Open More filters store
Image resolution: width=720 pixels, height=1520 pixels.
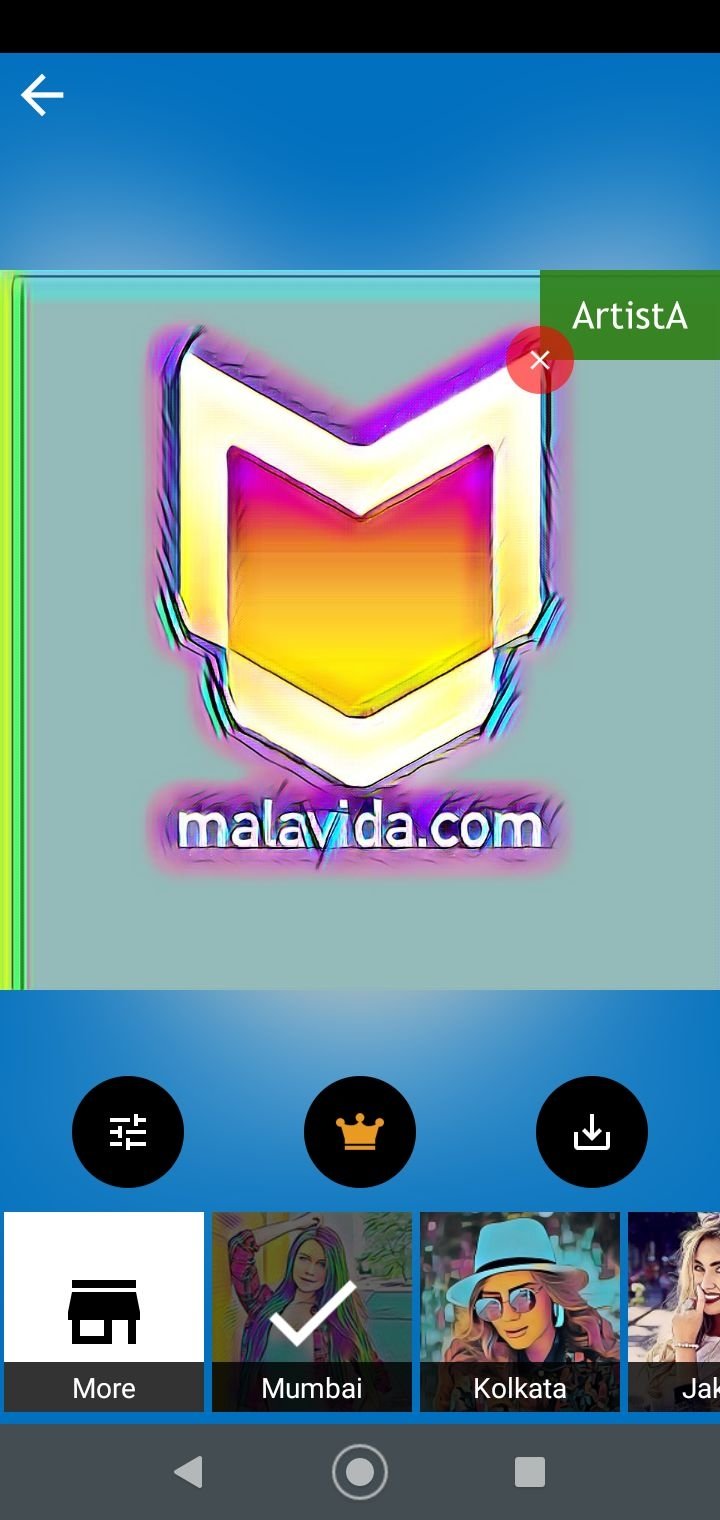104,1312
